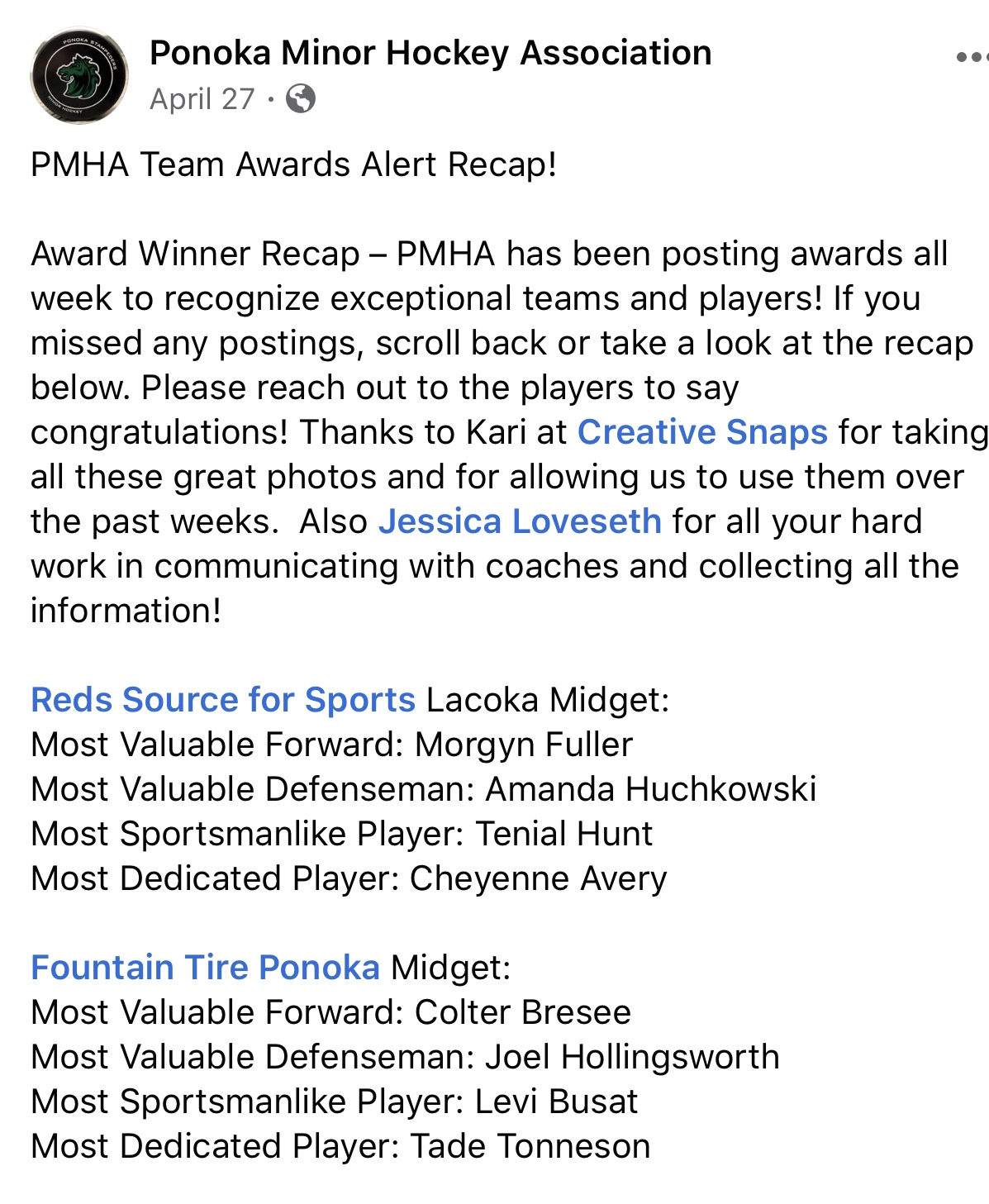
Task: Open the post's three-dot options menu
Action: (972, 58)
